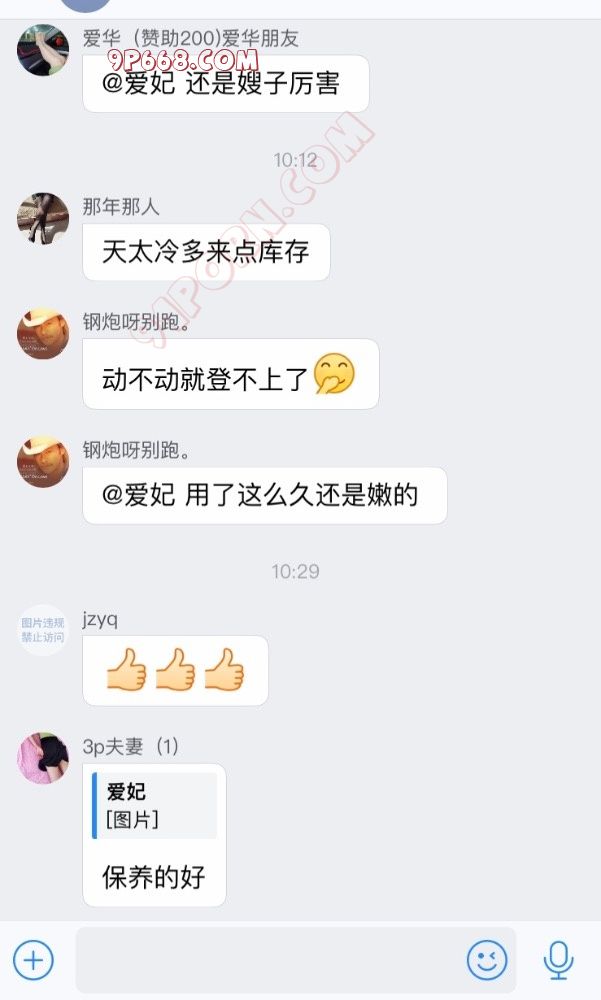Start voice input with microphone

click(558, 961)
